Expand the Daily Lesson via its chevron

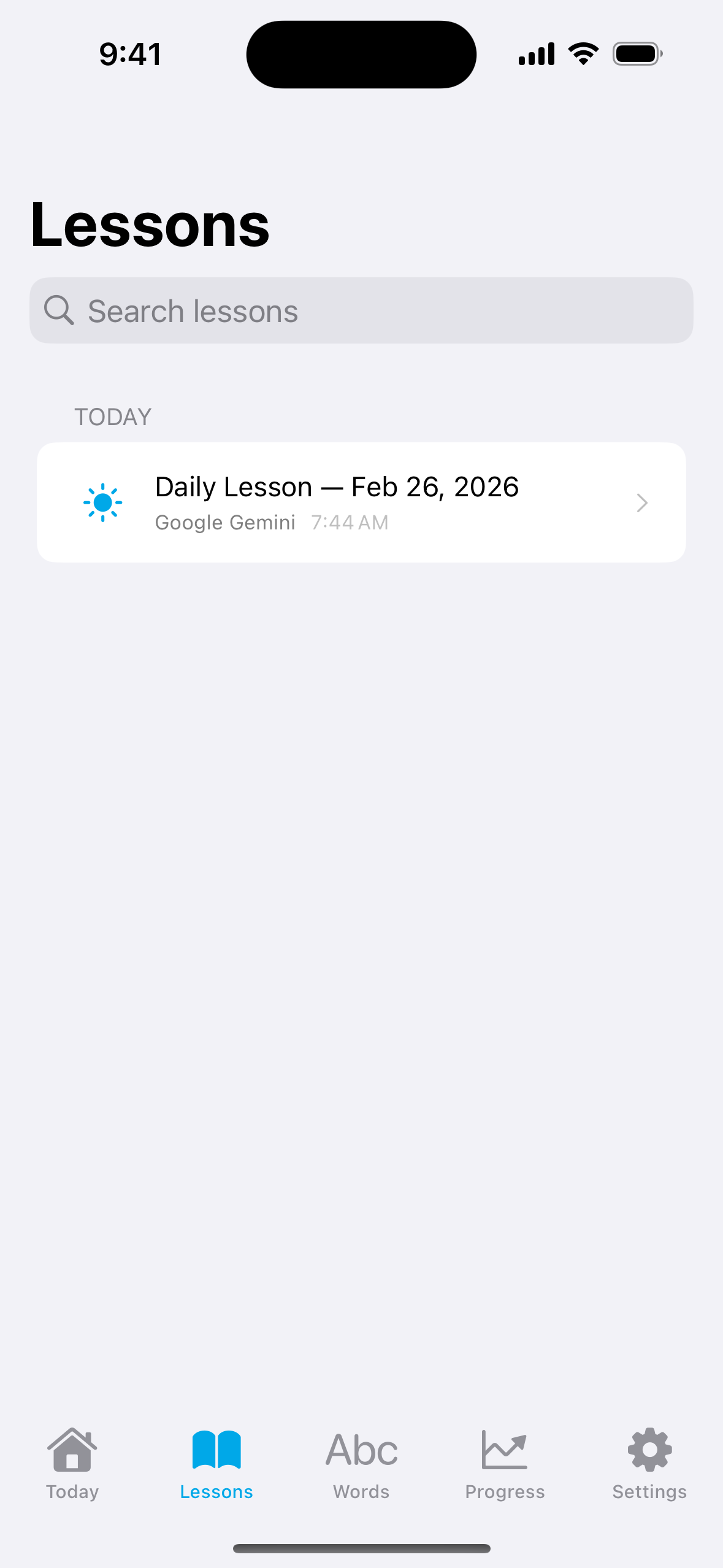pos(641,502)
